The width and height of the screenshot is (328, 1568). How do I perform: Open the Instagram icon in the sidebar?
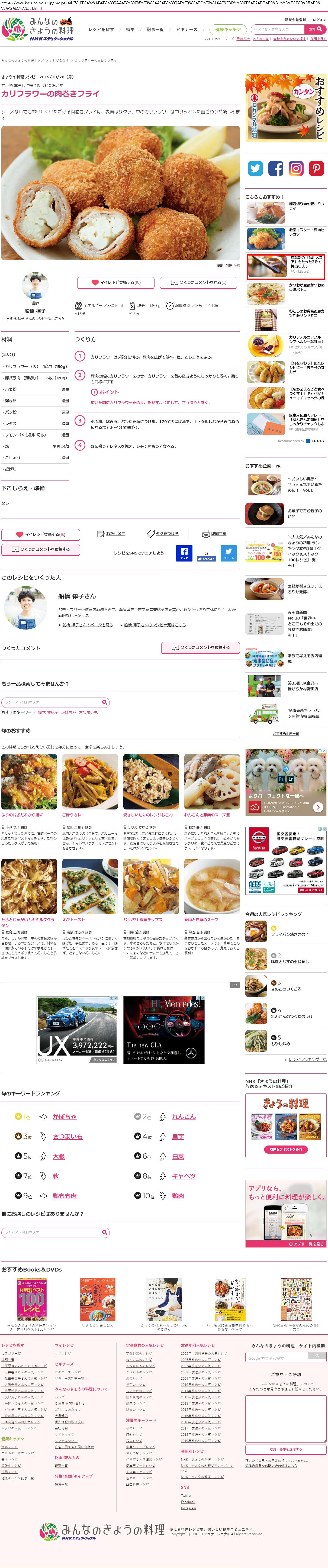(296, 168)
